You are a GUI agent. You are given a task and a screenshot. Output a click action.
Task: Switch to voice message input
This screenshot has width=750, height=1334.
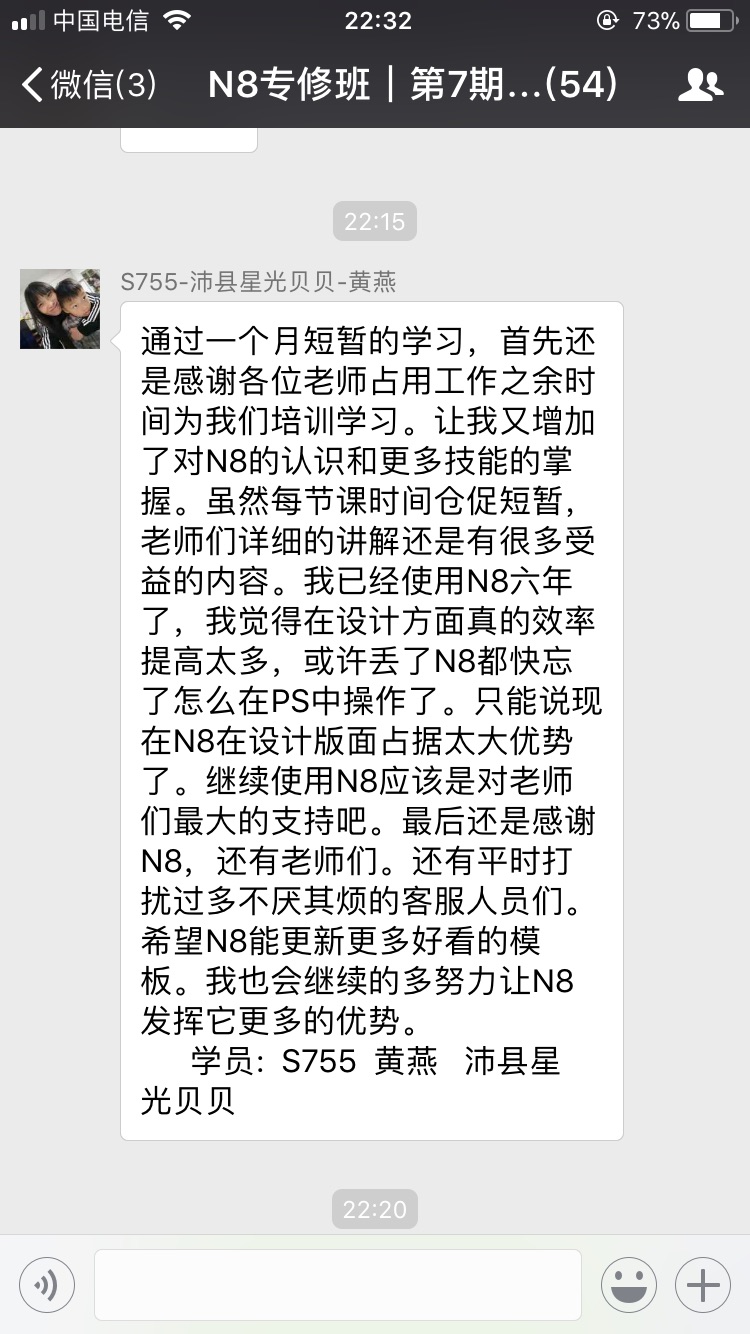coord(46,1284)
